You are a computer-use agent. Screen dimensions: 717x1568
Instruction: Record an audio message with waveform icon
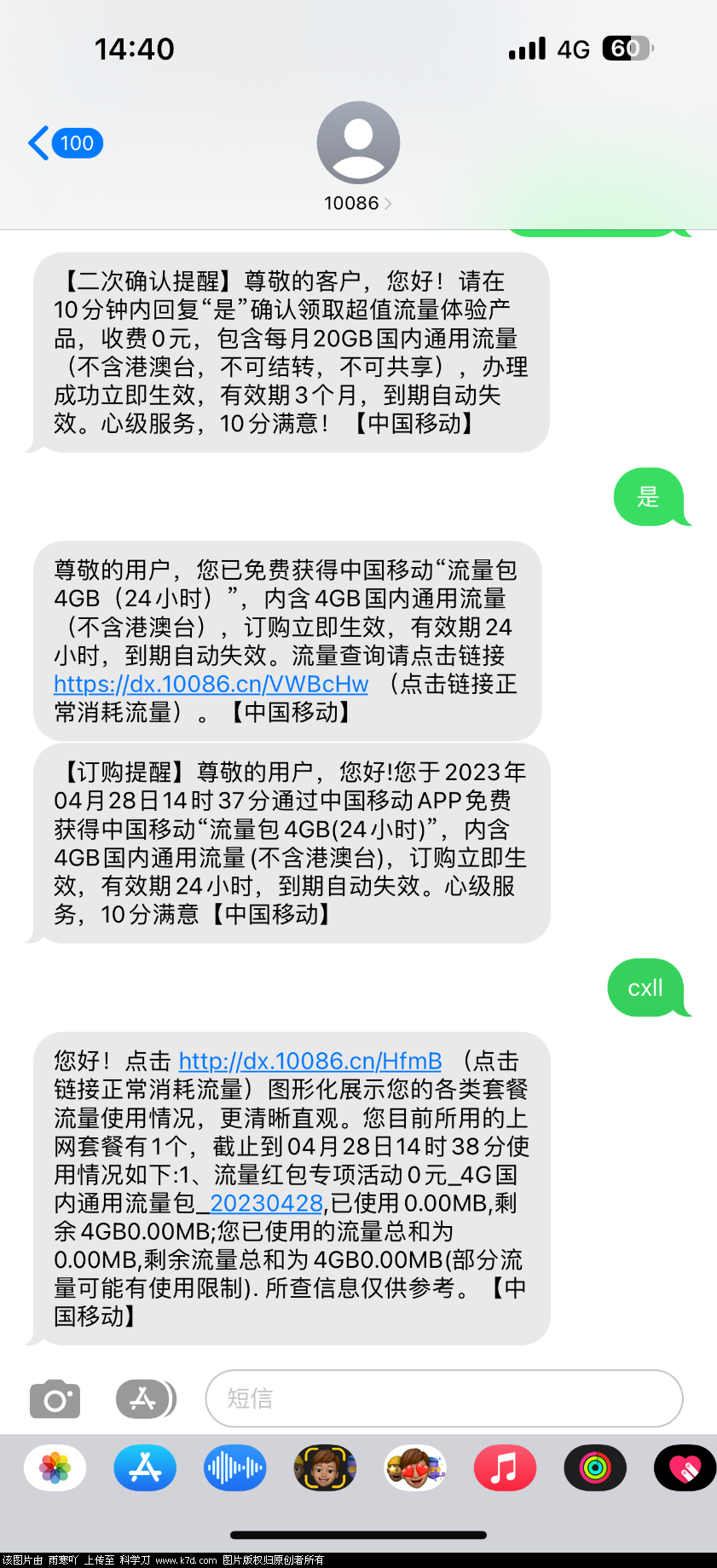point(234,1468)
